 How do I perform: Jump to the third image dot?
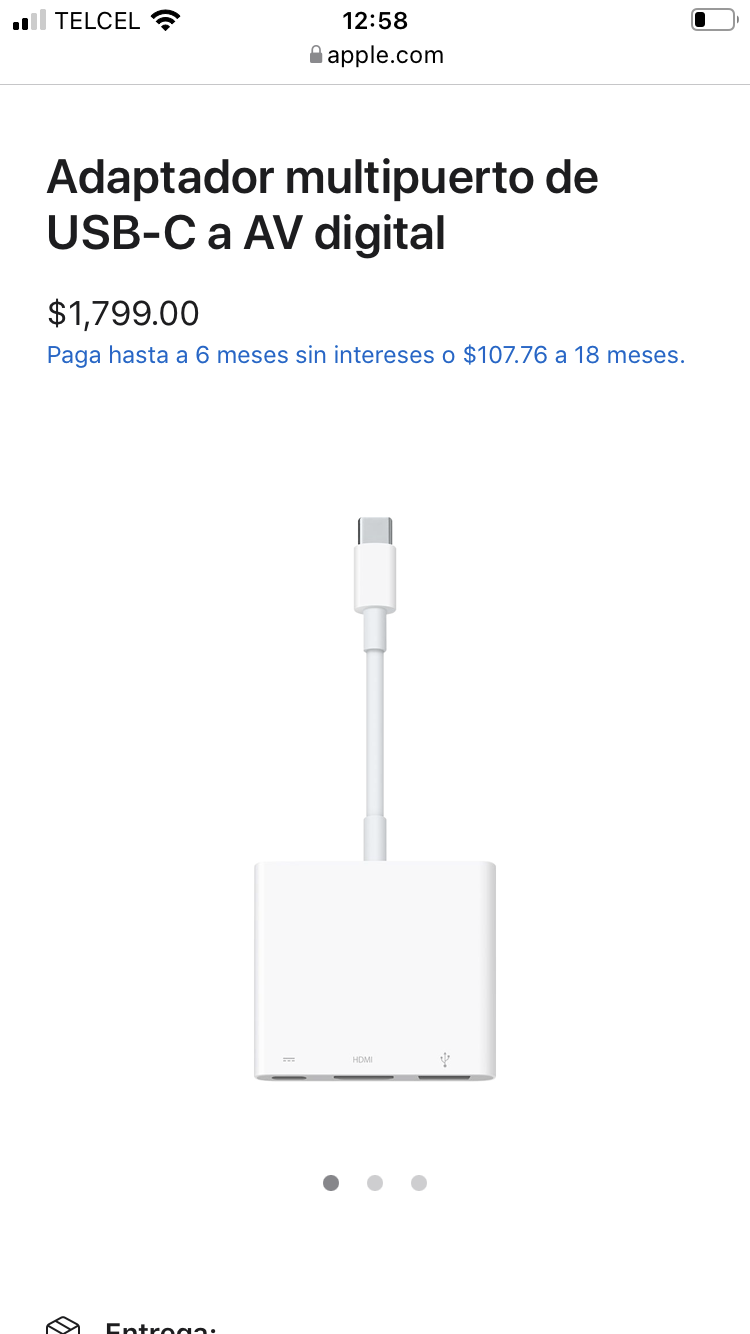(419, 1183)
